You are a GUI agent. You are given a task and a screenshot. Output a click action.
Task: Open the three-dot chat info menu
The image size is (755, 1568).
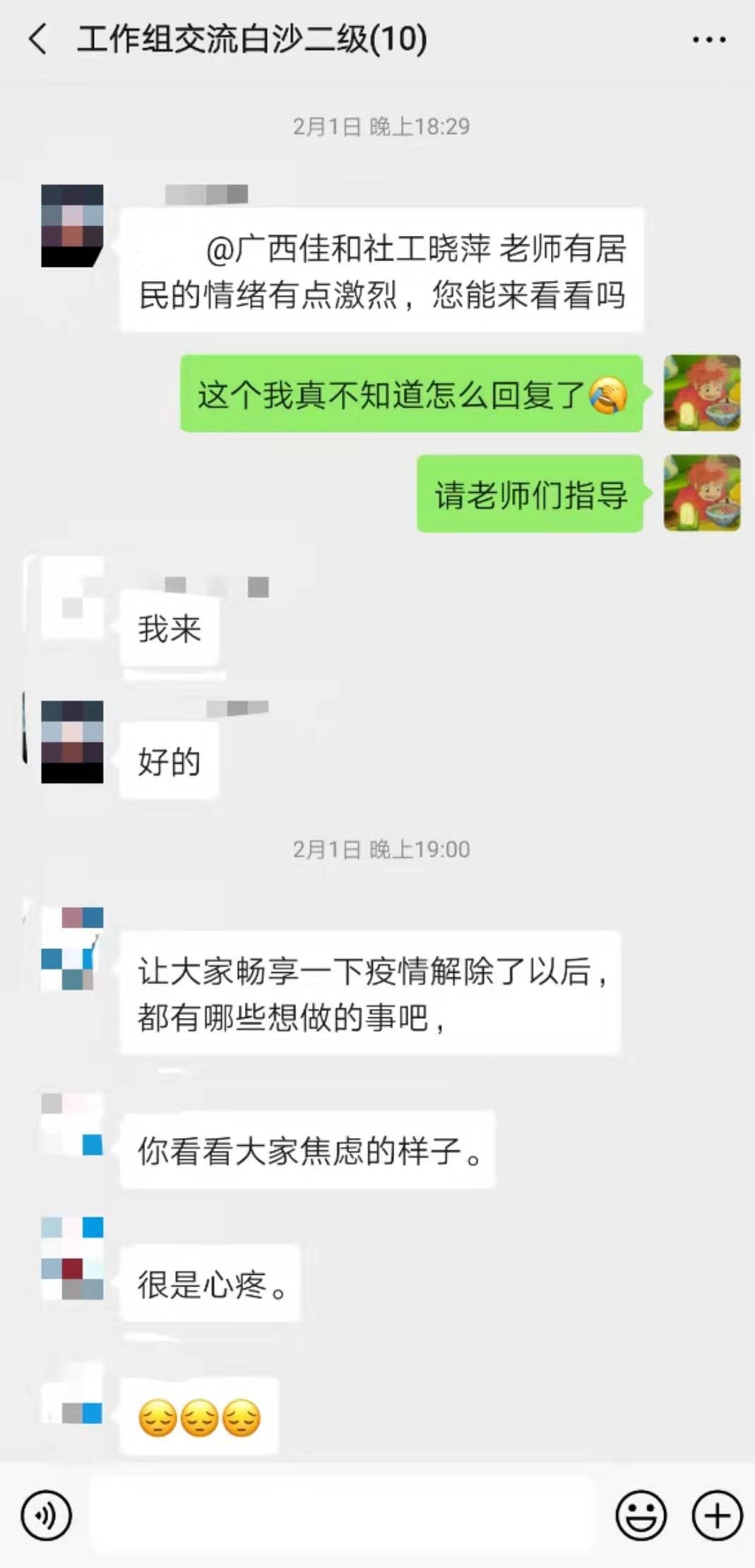708,40
